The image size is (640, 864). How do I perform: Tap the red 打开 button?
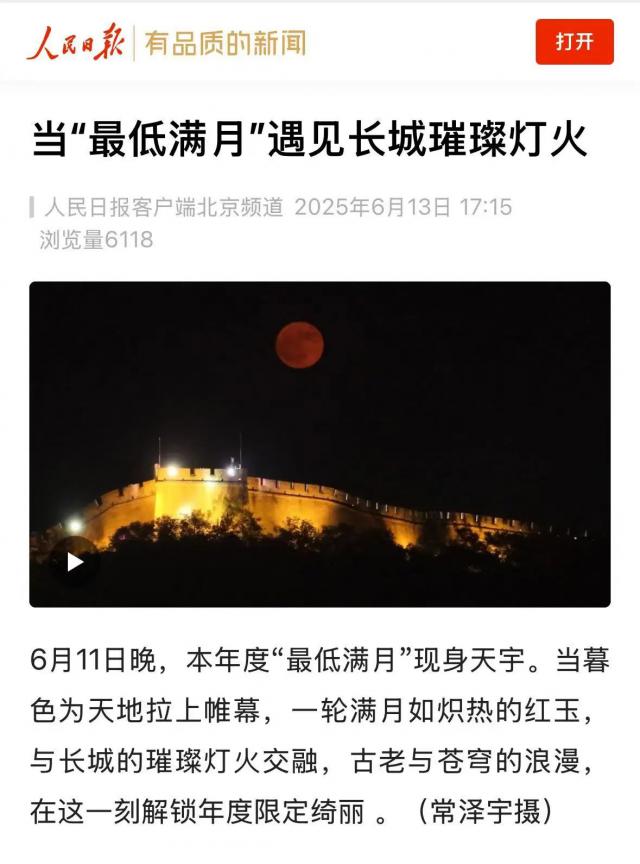tap(574, 42)
